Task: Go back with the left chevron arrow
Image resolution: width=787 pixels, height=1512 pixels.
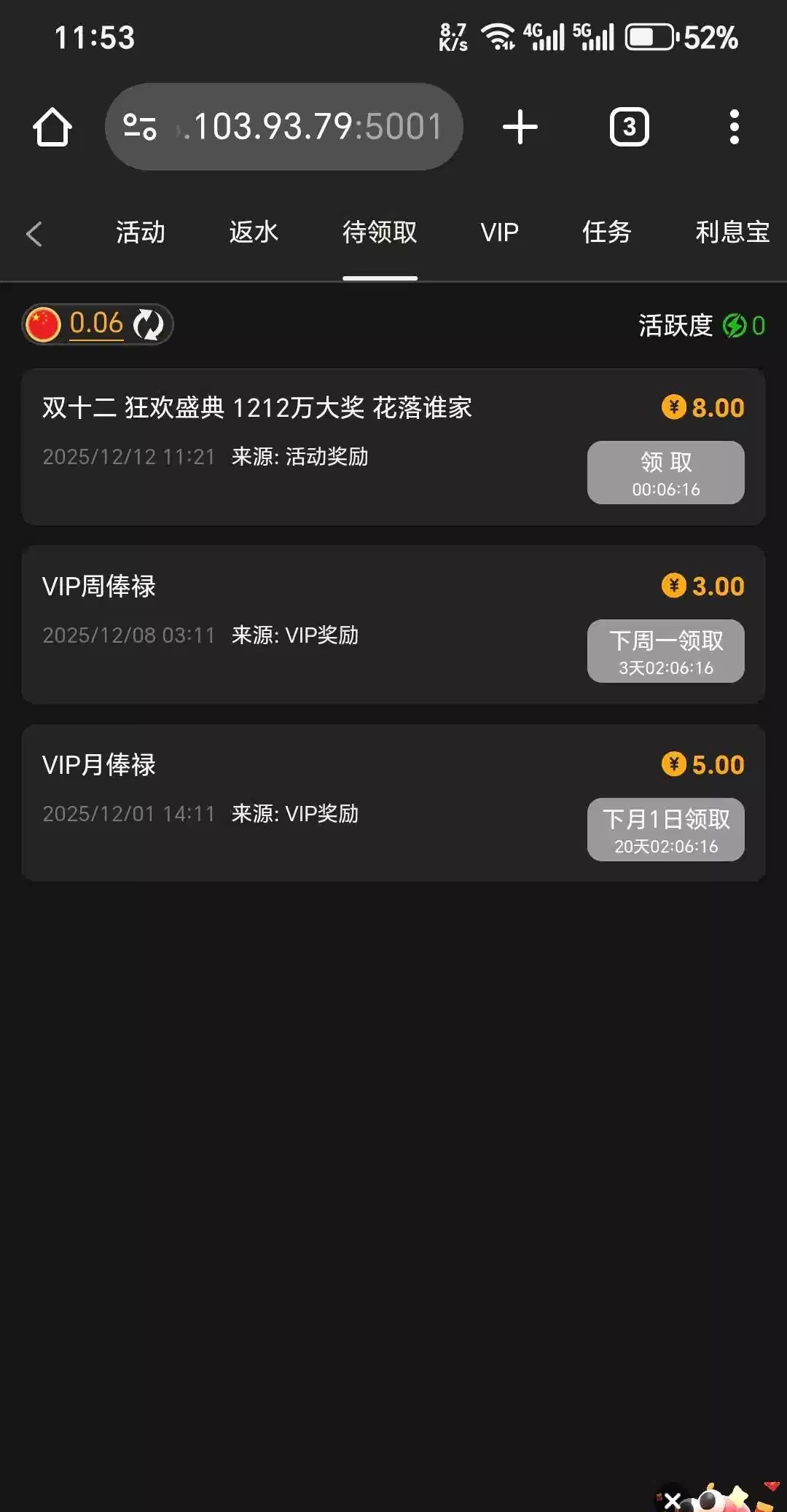Action: (34, 233)
